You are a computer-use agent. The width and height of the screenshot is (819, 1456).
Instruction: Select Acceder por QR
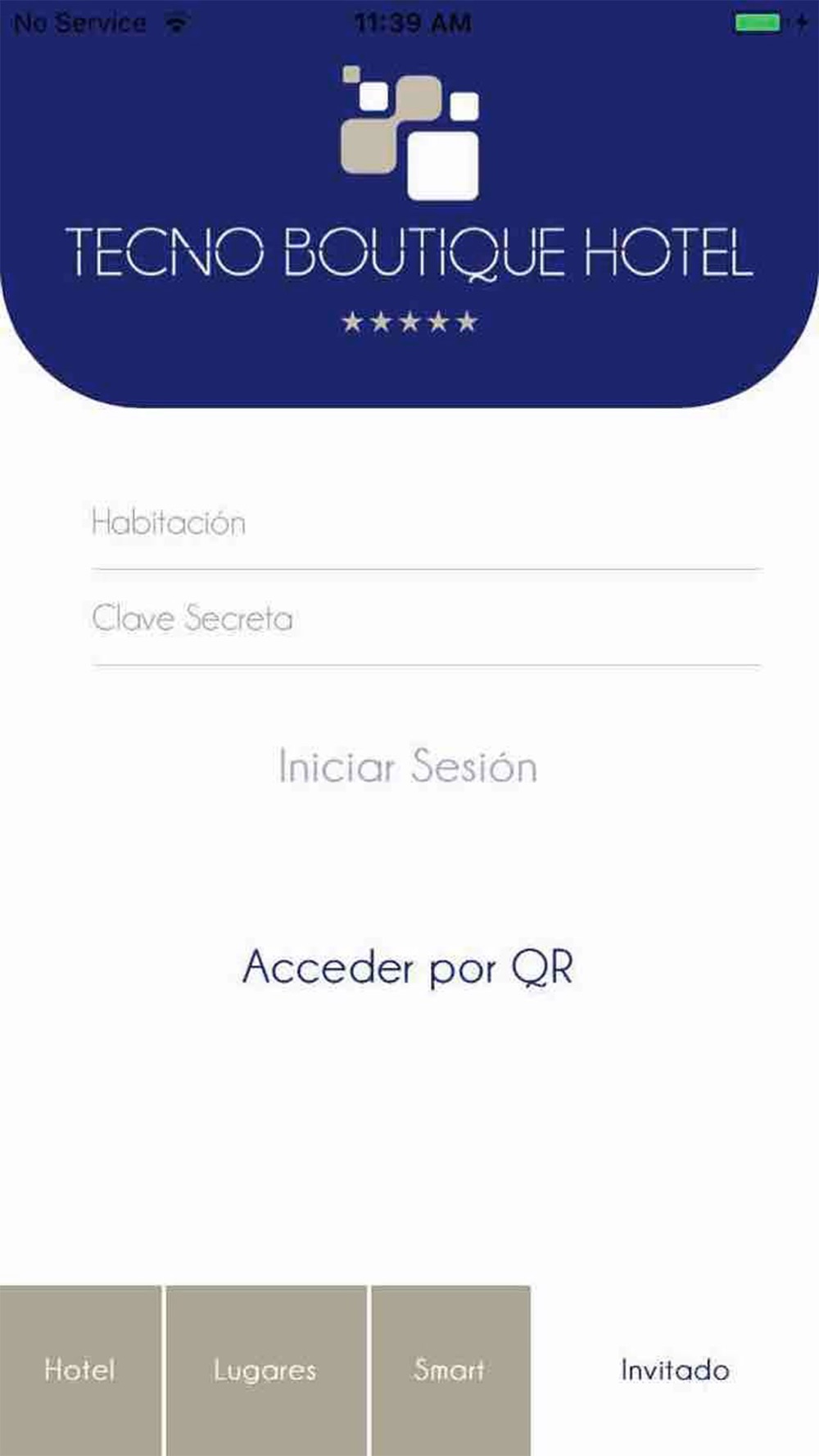coord(408,967)
